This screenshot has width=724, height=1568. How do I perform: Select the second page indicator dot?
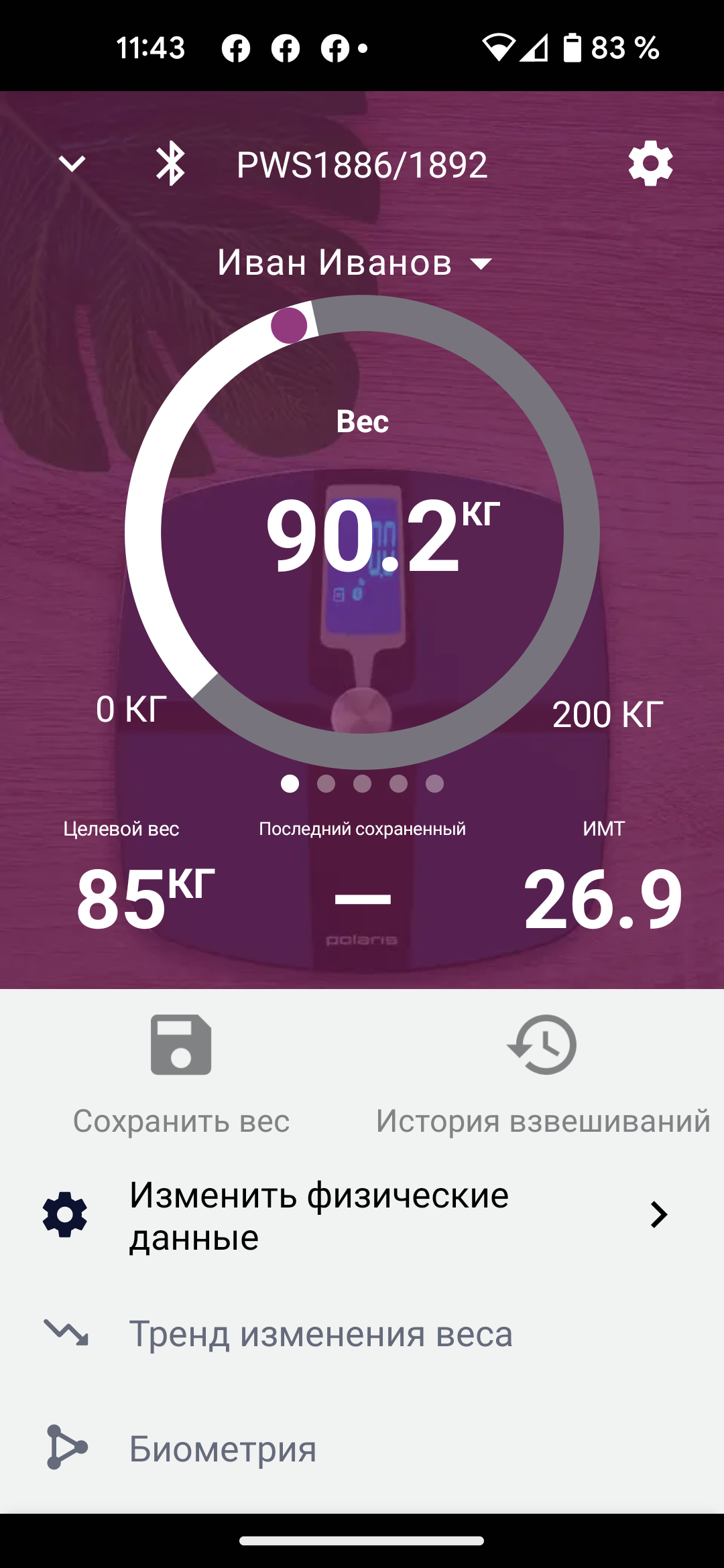click(x=326, y=783)
